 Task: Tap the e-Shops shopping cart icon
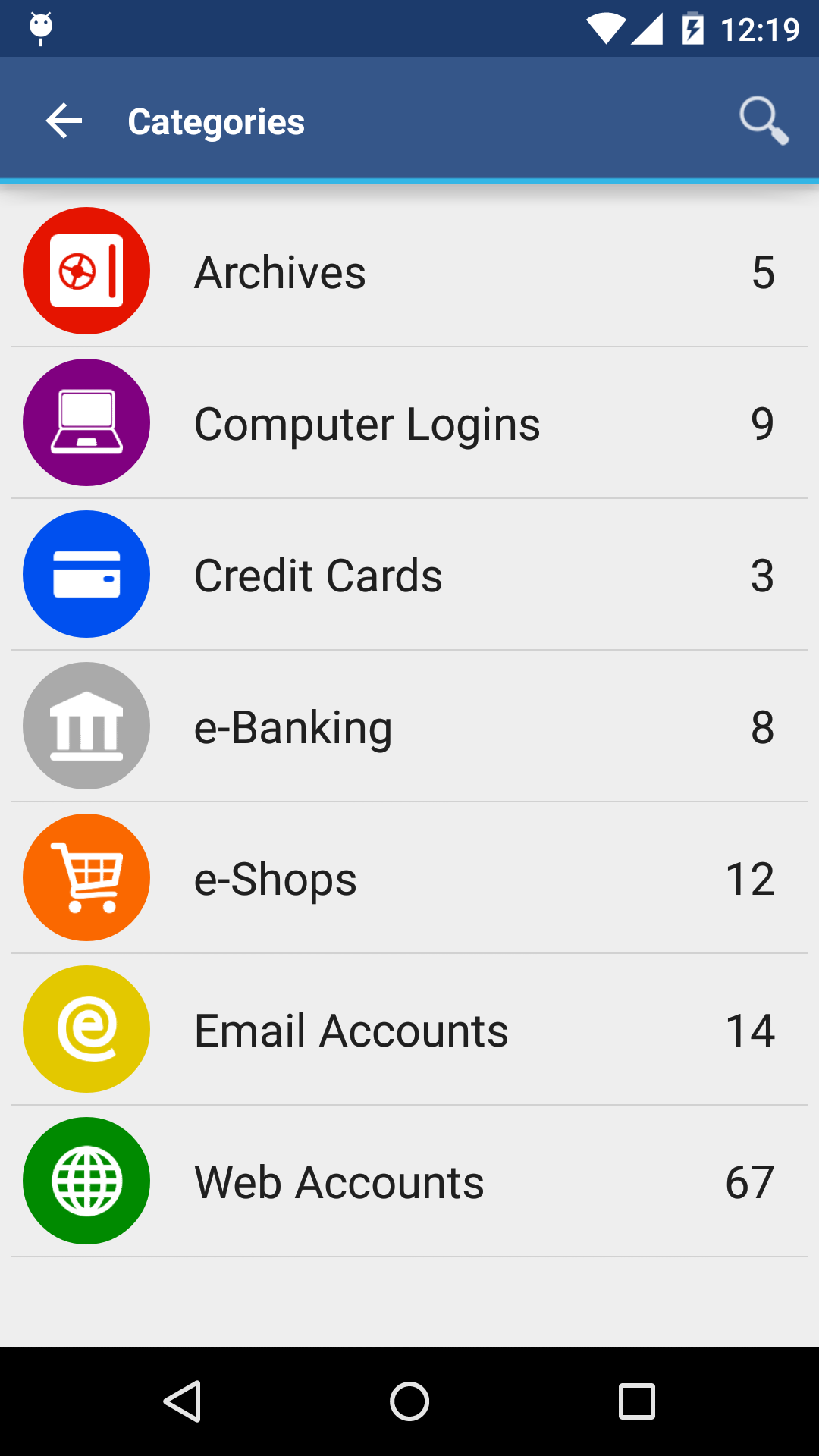(86, 877)
